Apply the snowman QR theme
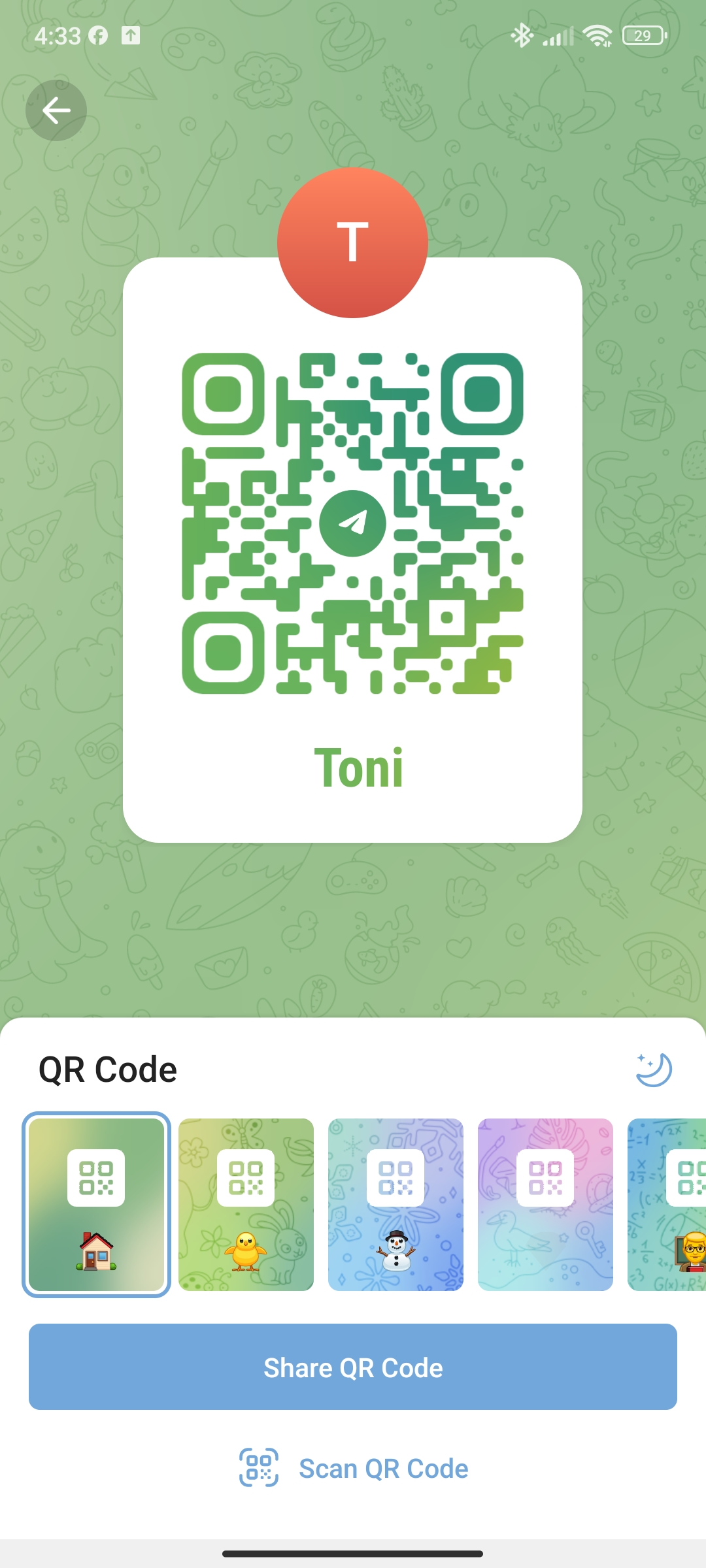The height and width of the screenshot is (1568, 706). tap(395, 1202)
